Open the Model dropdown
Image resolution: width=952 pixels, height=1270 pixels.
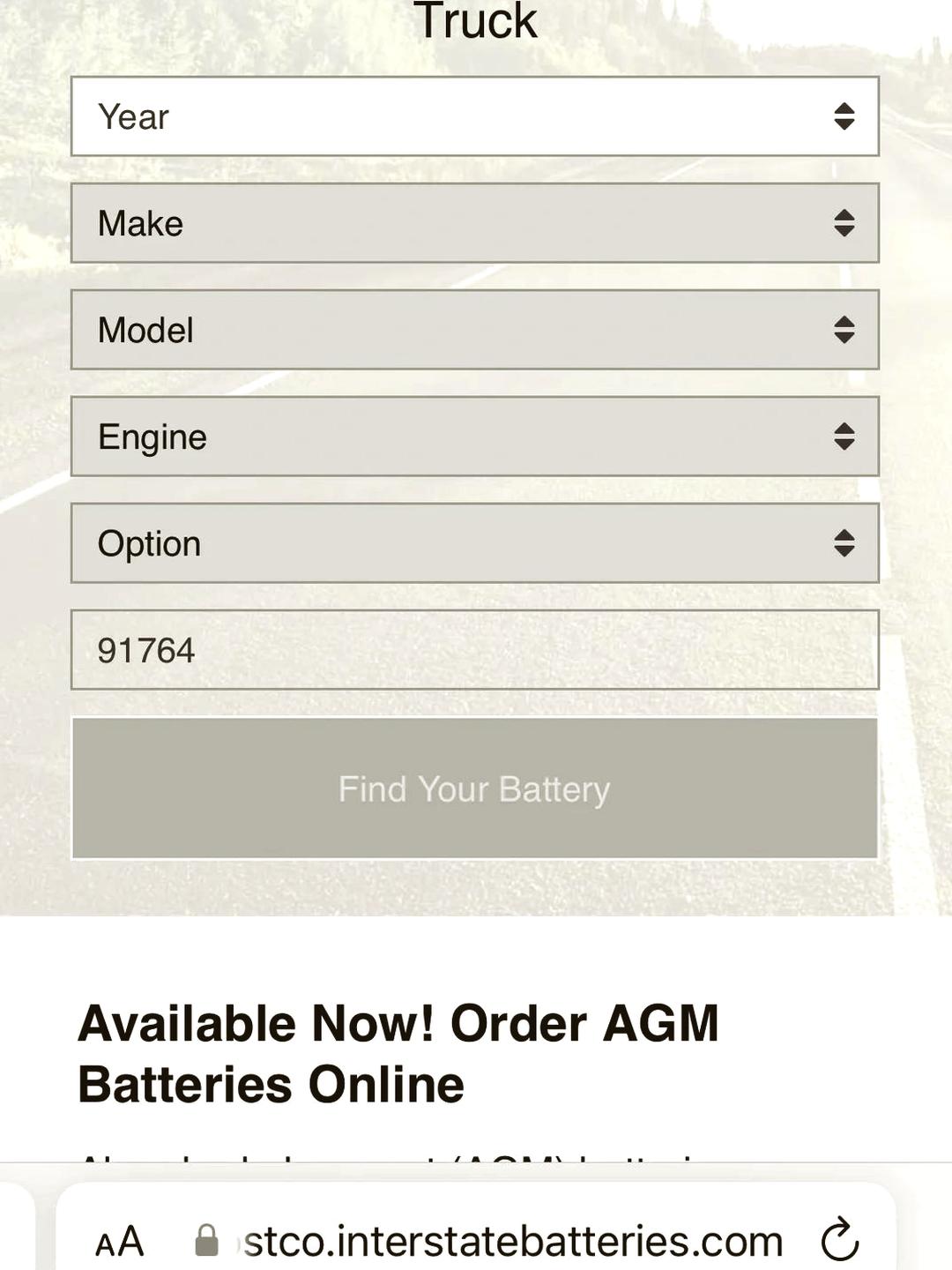coord(474,330)
